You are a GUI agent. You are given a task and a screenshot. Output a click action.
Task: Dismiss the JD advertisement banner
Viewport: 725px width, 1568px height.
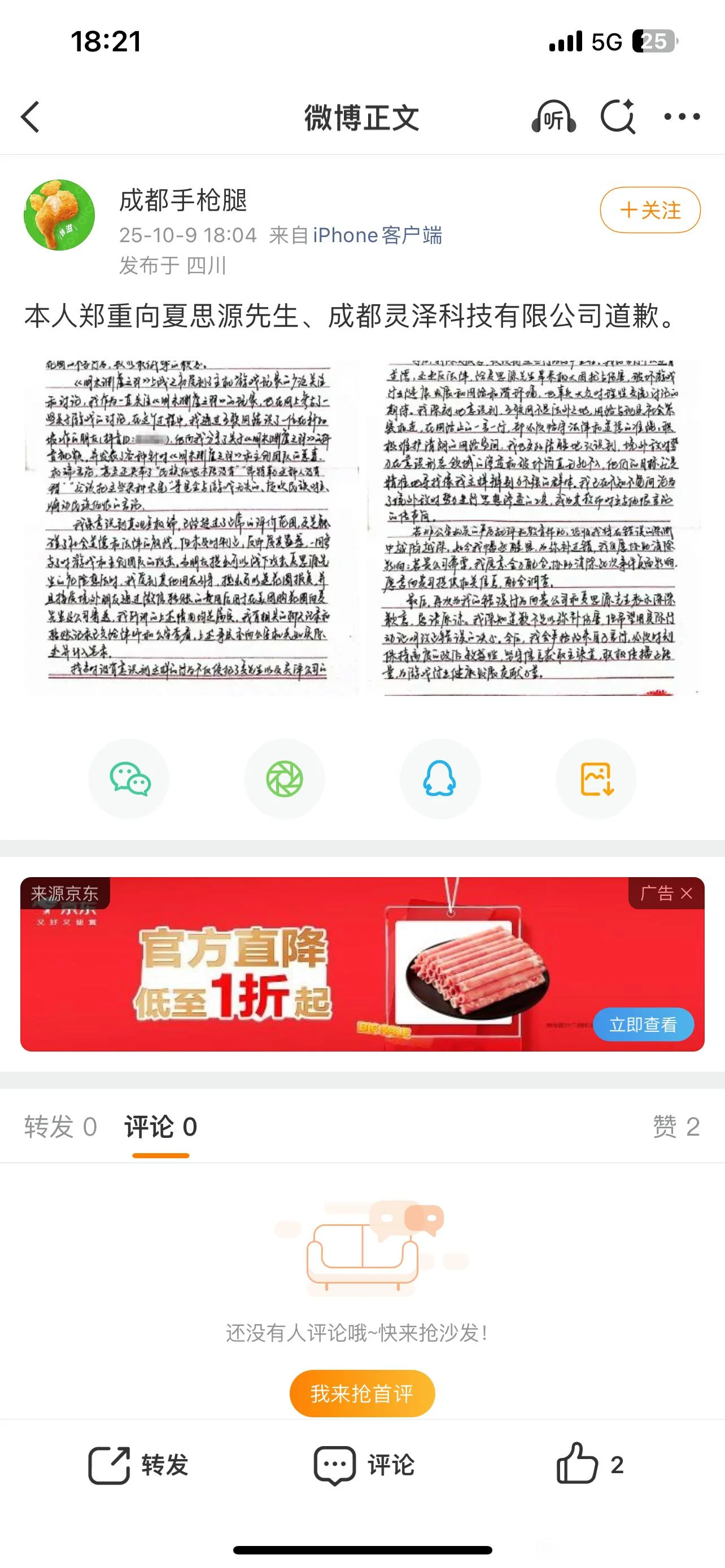[687, 893]
